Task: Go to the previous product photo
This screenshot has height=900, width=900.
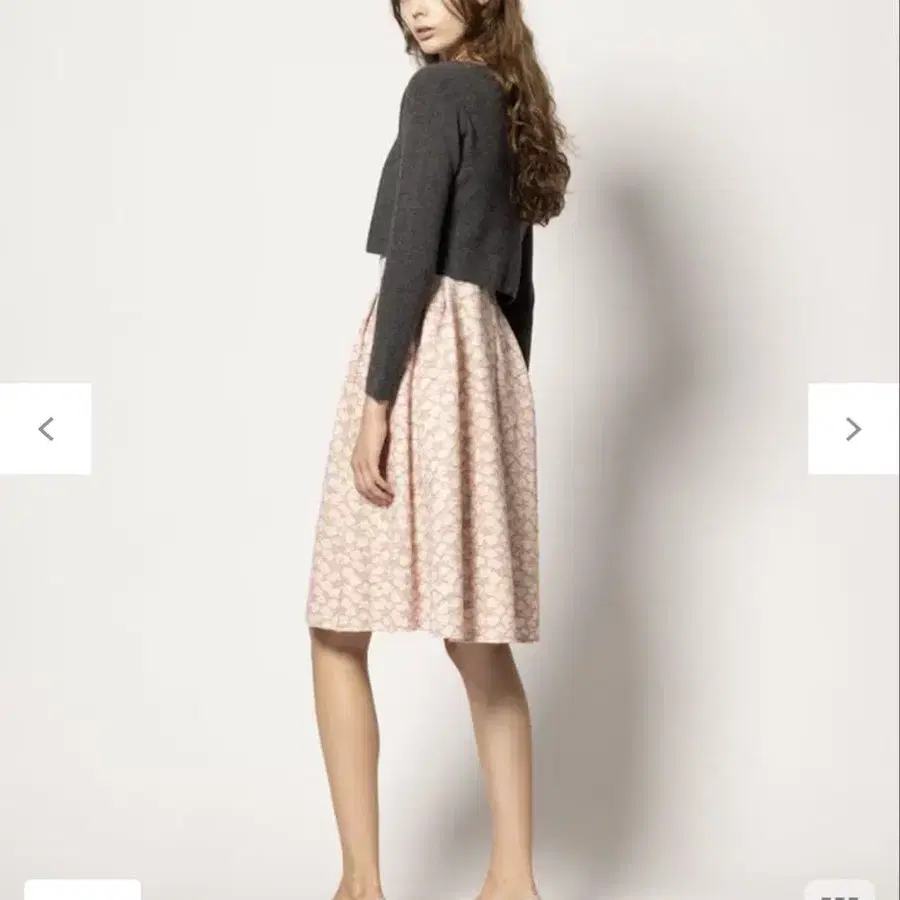Action: (45, 429)
